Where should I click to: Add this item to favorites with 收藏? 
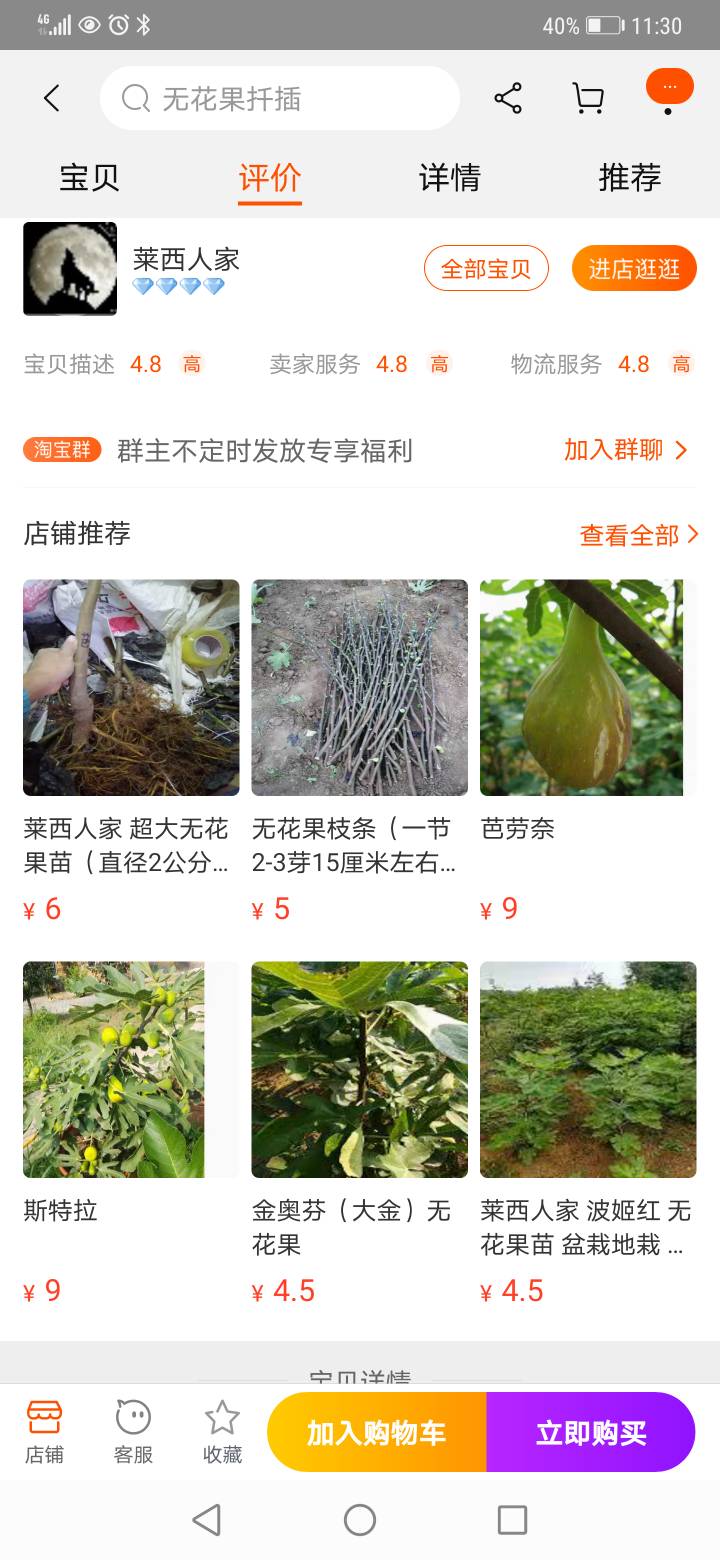[x=222, y=1432]
